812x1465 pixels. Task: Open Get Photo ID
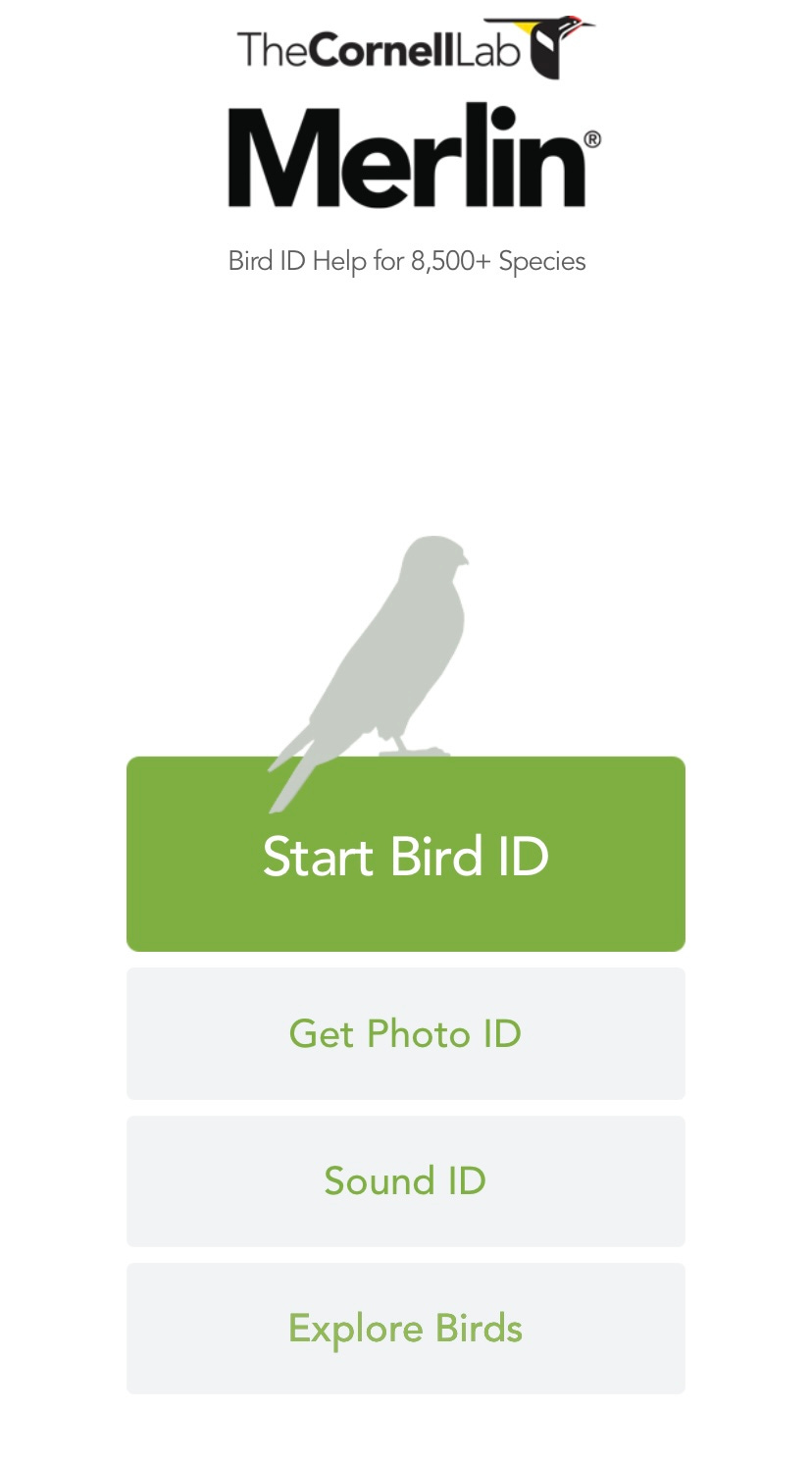tap(405, 1033)
